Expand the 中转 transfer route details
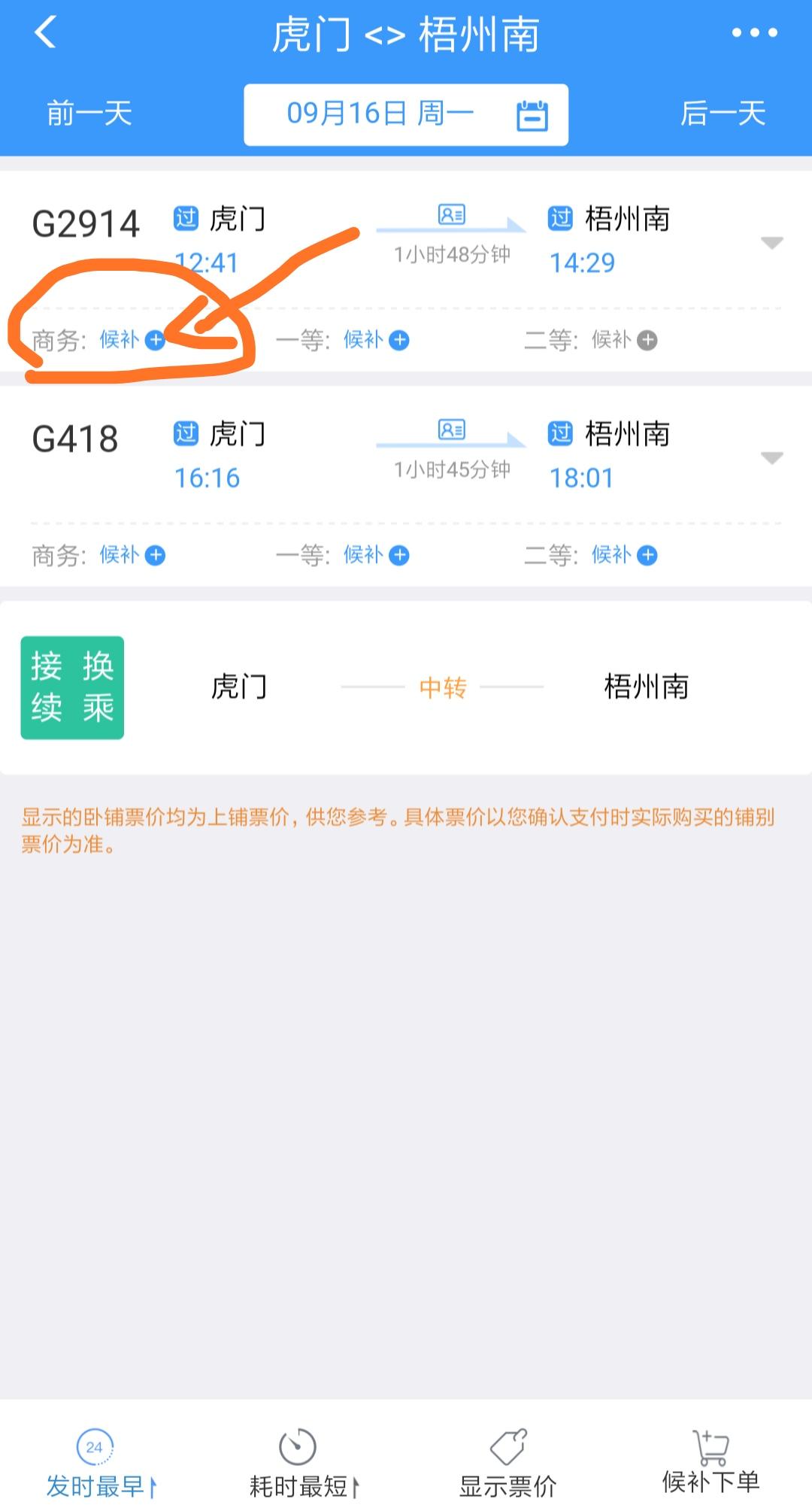The image size is (812, 1508). pos(442,687)
